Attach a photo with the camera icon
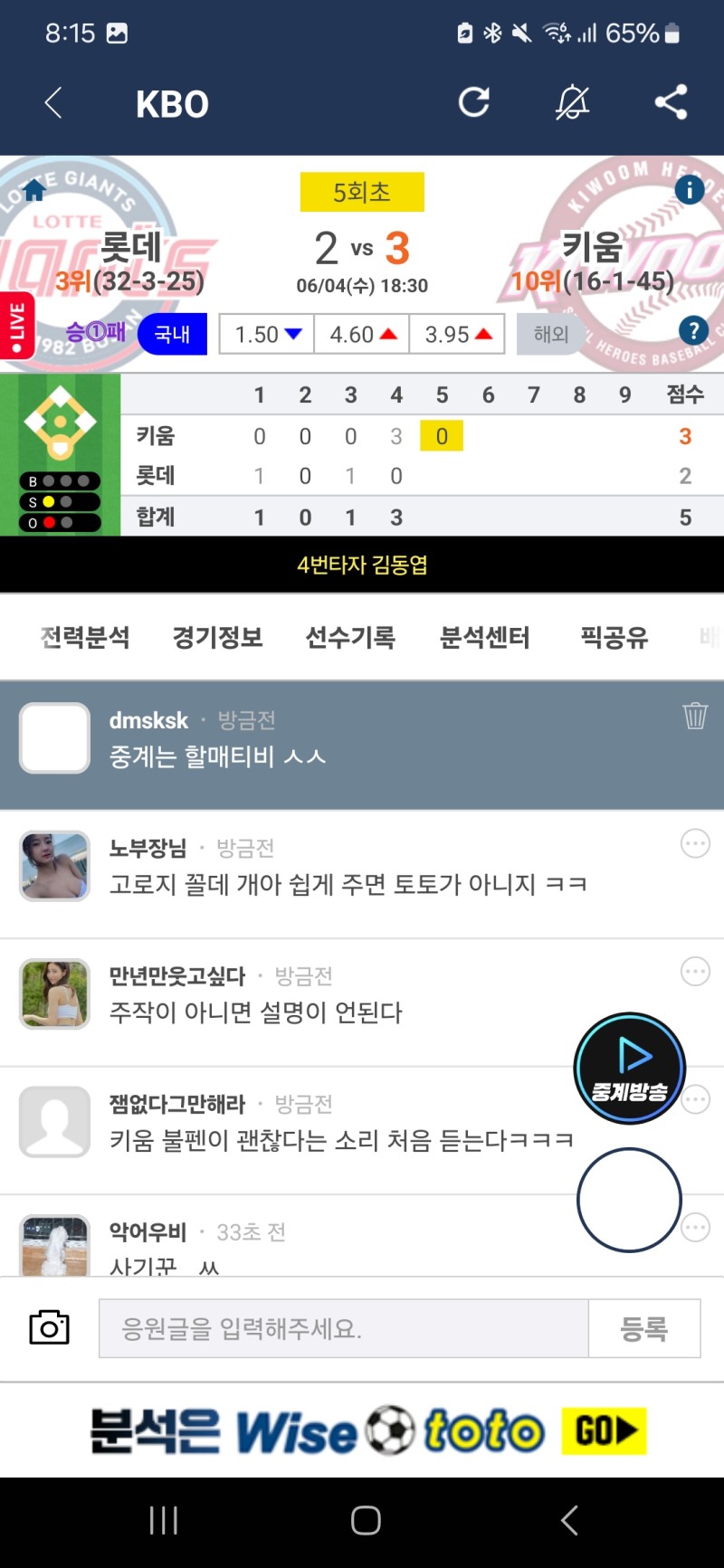 coord(49,1327)
